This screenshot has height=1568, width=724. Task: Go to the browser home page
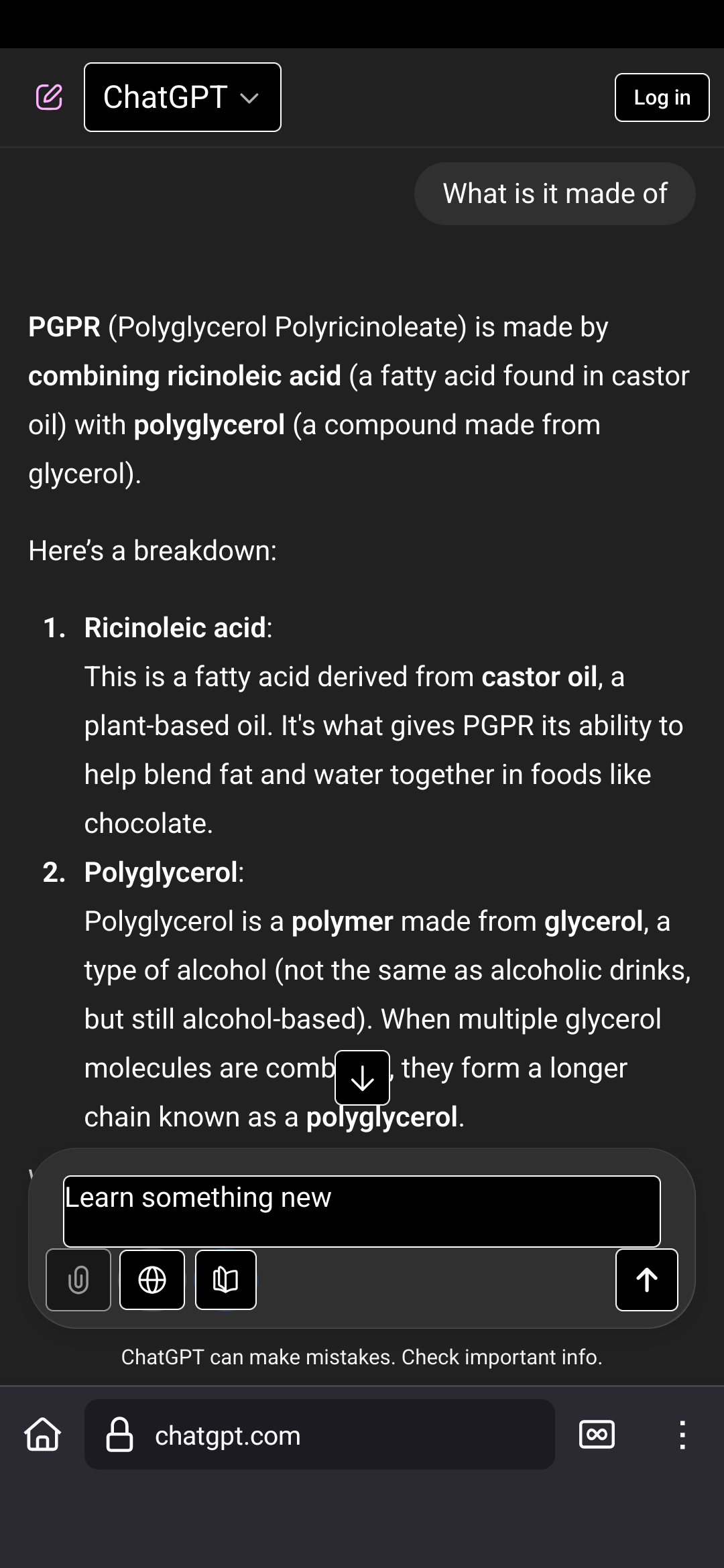pyautogui.click(x=43, y=1435)
